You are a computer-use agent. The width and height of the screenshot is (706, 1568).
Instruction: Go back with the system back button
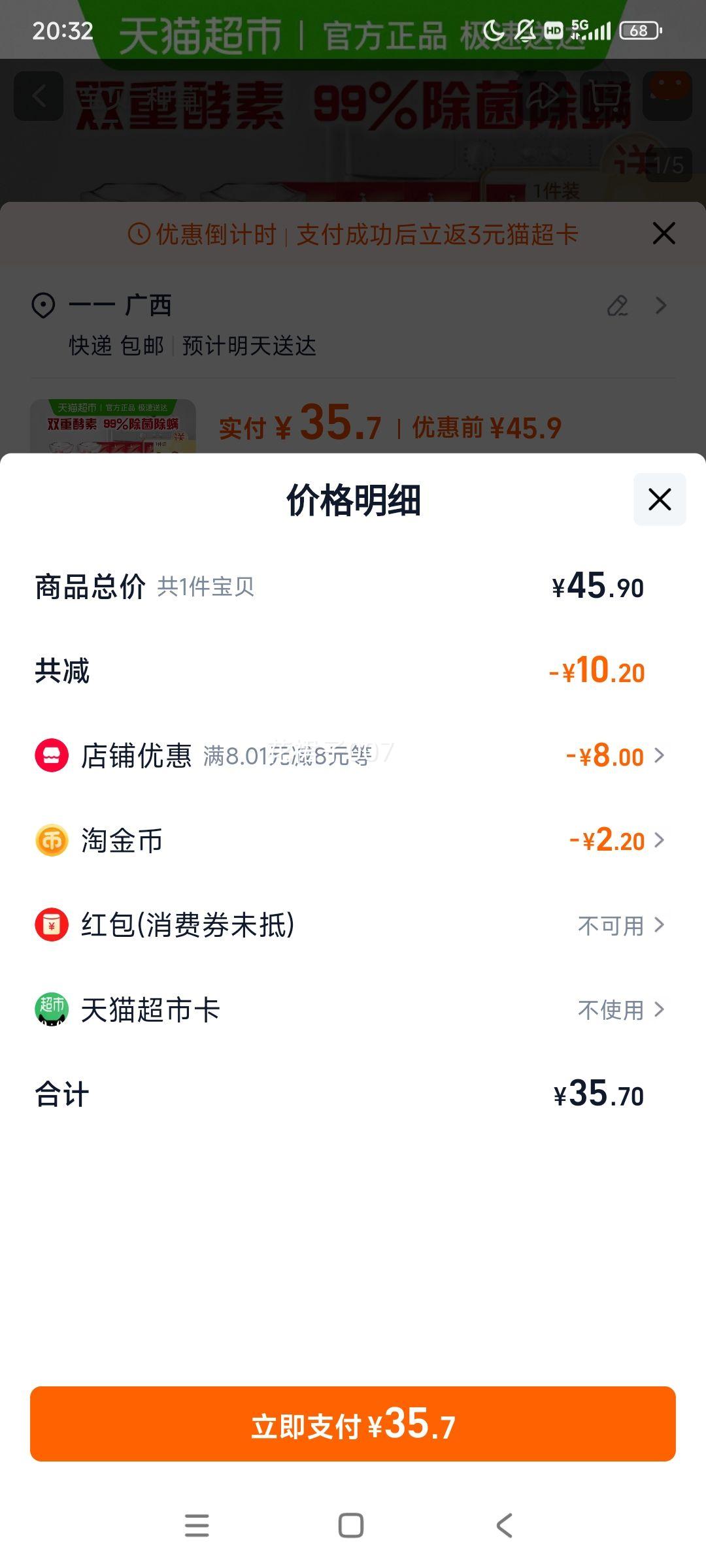(x=504, y=1526)
